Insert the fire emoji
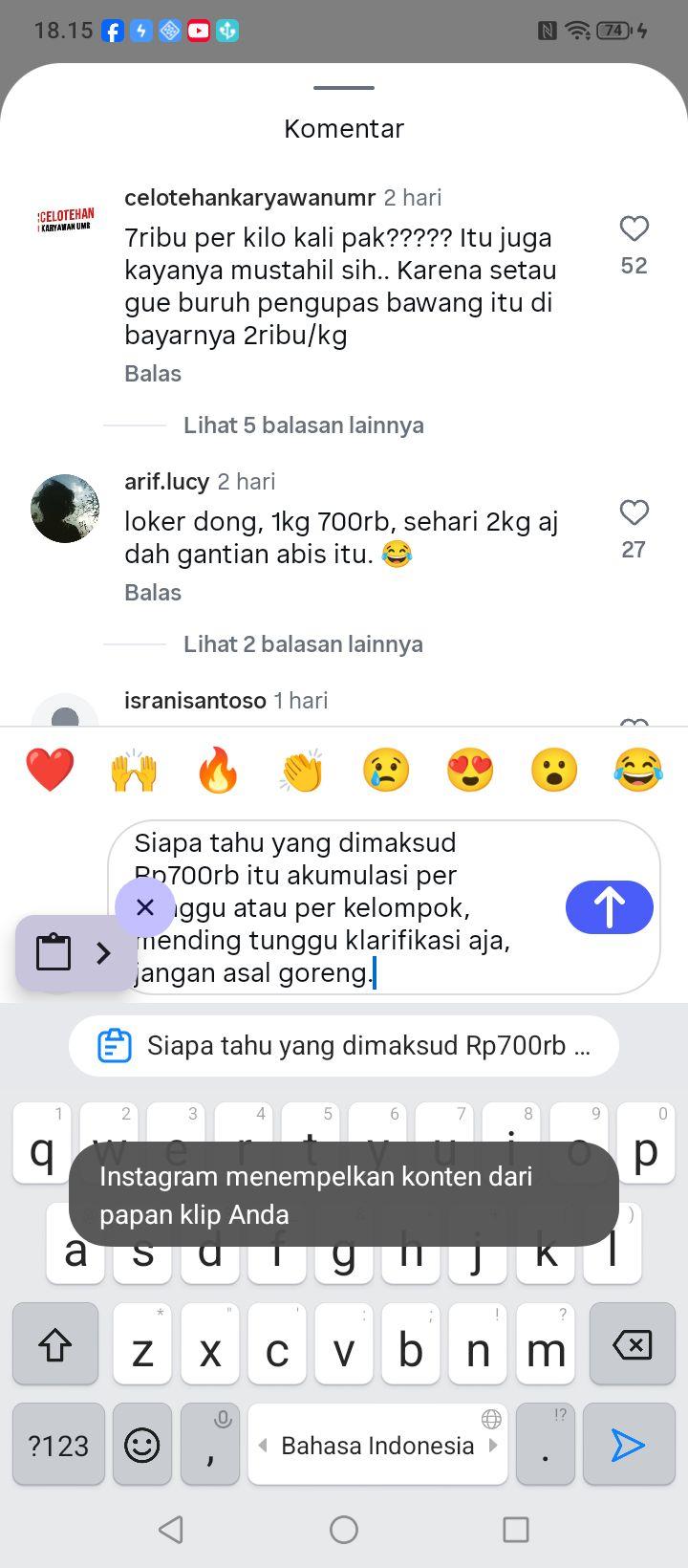Image resolution: width=688 pixels, height=1568 pixels. pyautogui.click(x=218, y=770)
